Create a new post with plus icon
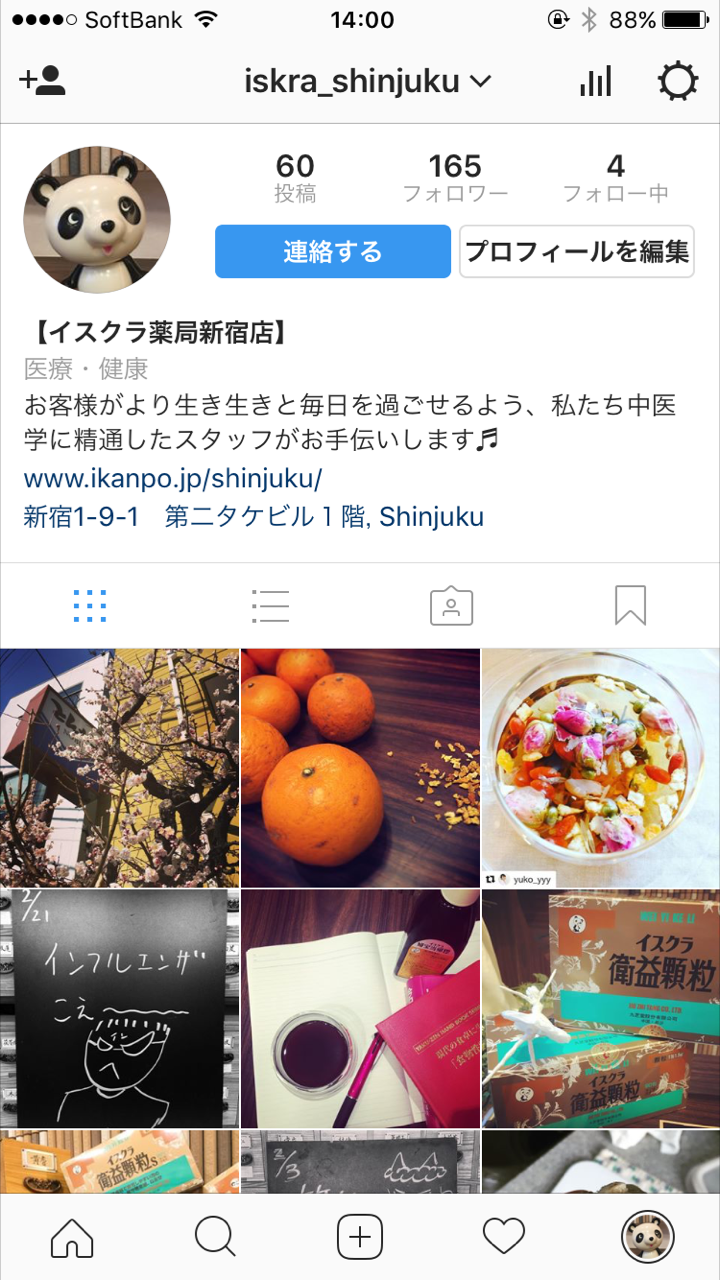720x1280 pixels. [360, 1239]
